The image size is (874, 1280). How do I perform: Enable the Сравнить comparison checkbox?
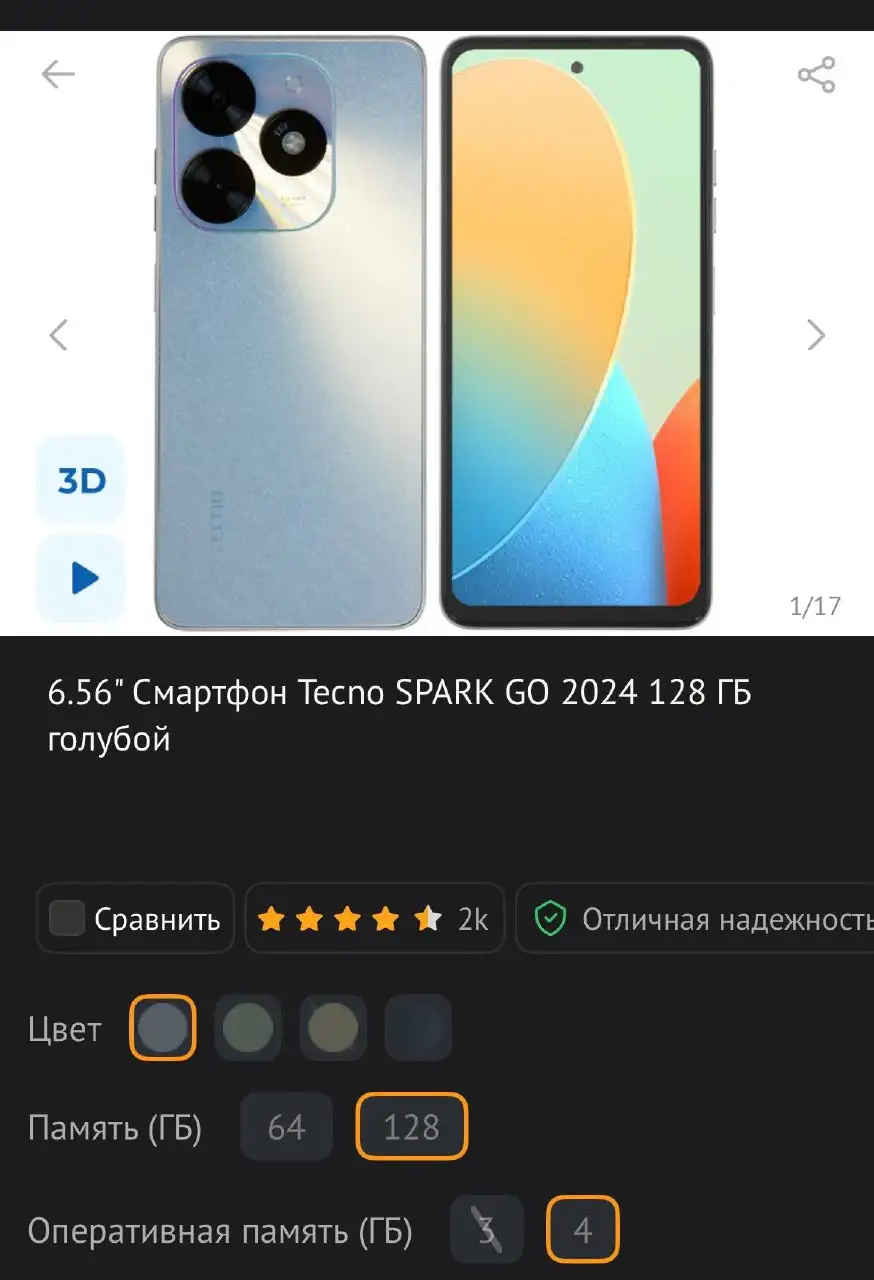pyautogui.click(x=66, y=918)
